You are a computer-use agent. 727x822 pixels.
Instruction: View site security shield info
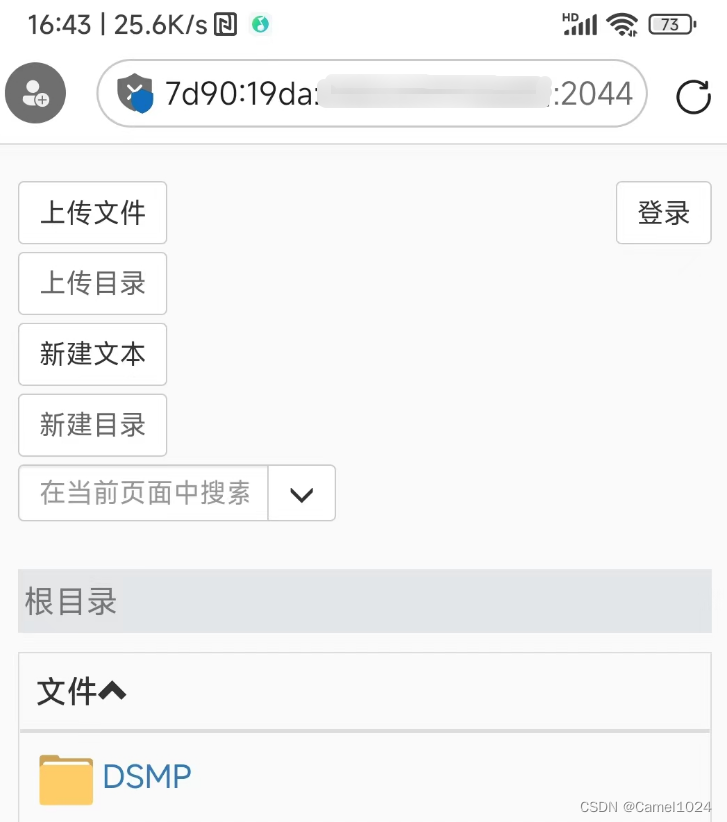[136, 95]
